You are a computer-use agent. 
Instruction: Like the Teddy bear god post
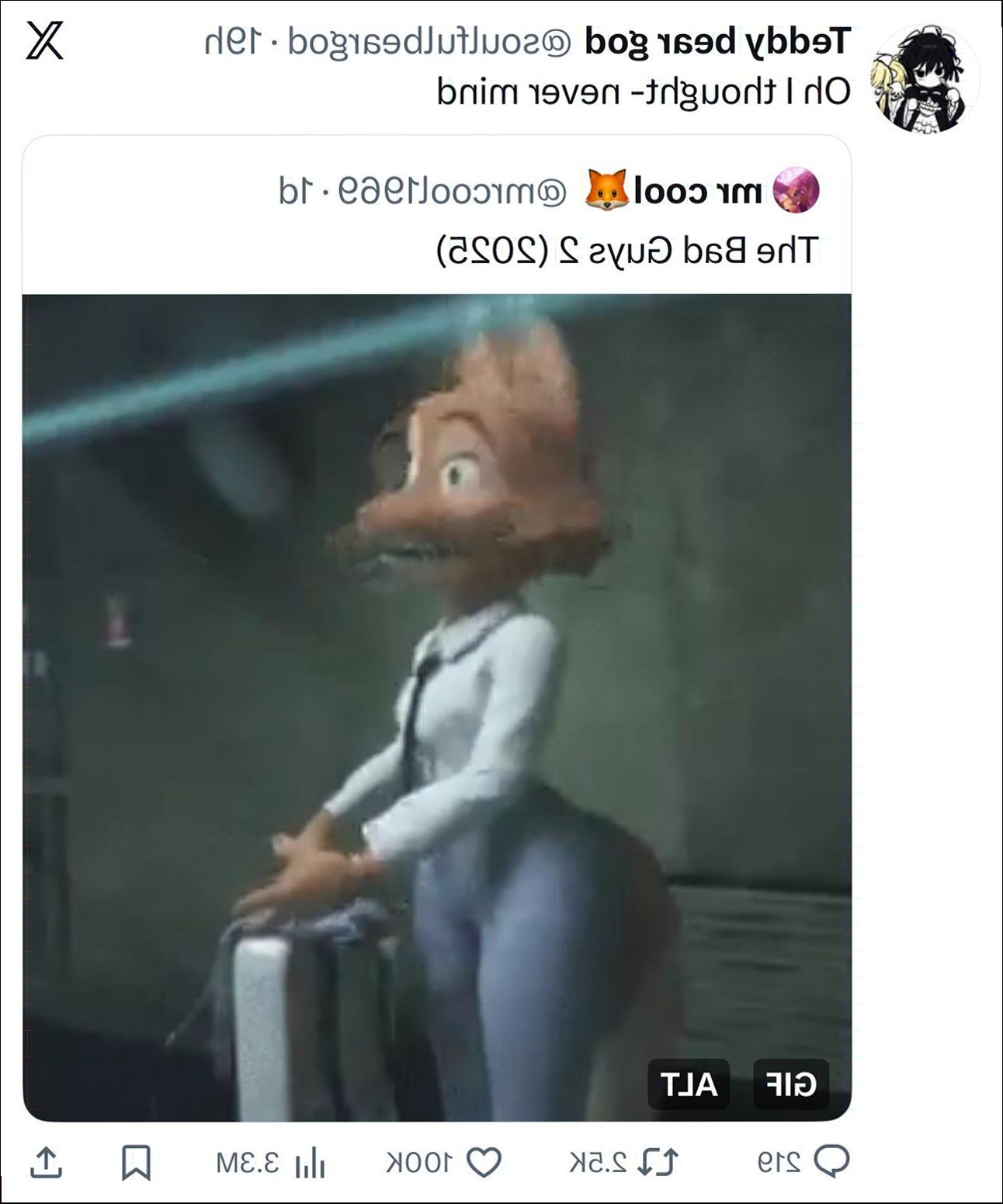tap(484, 1162)
